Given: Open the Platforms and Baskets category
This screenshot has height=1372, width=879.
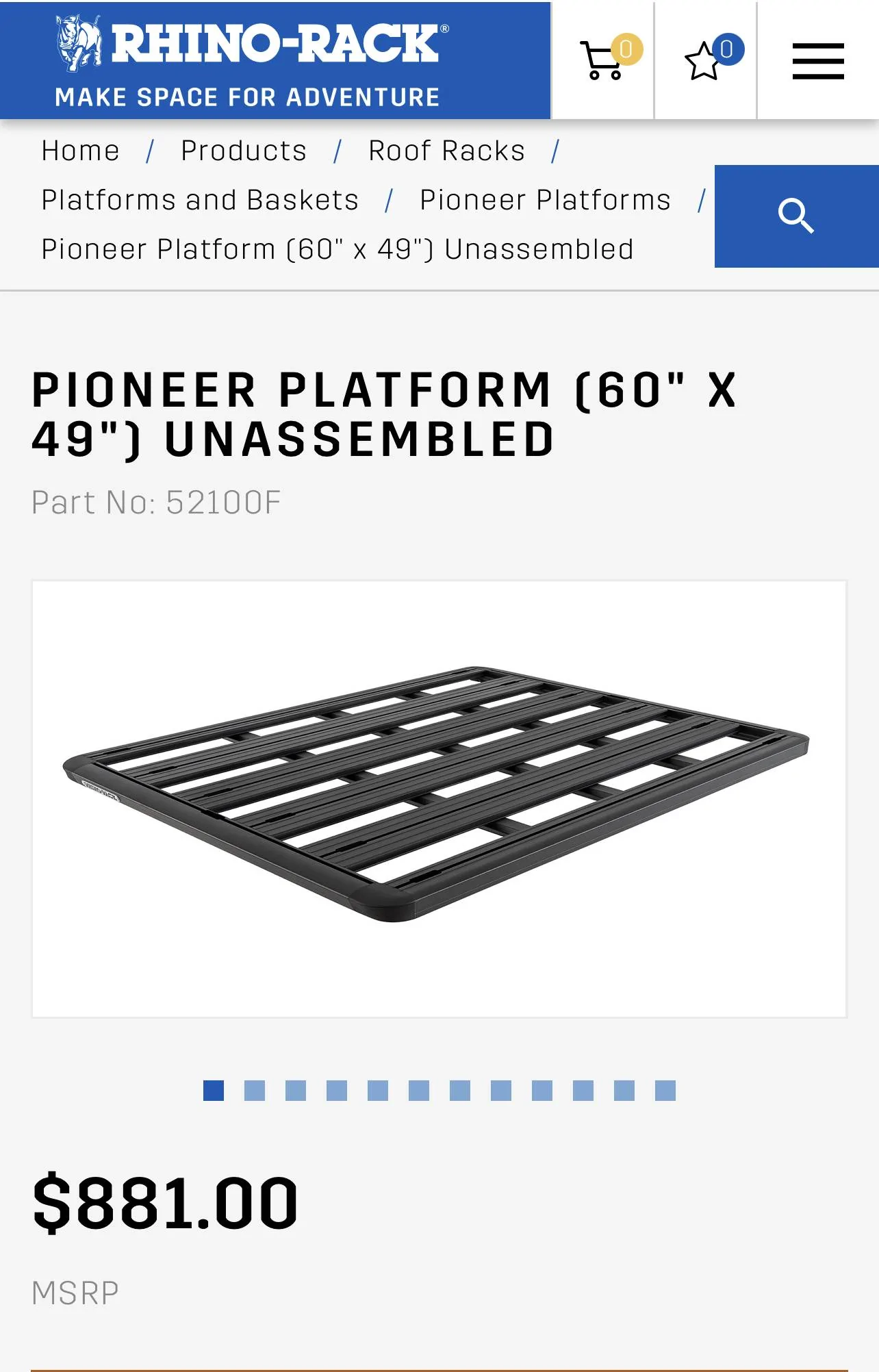Looking at the screenshot, I should pos(199,199).
